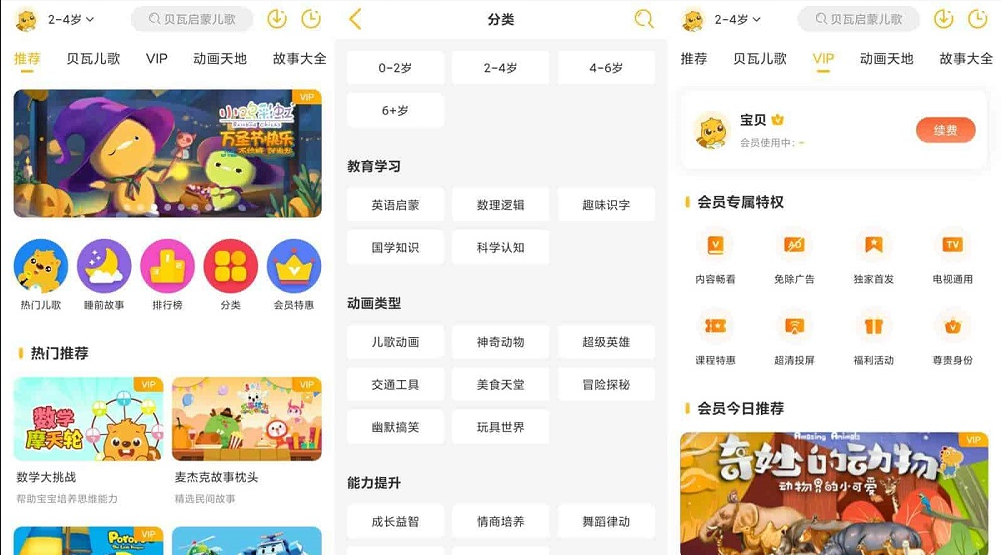Open the 麦杰克故事枕头 card
1001x555 pixels.
tap(246, 418)
